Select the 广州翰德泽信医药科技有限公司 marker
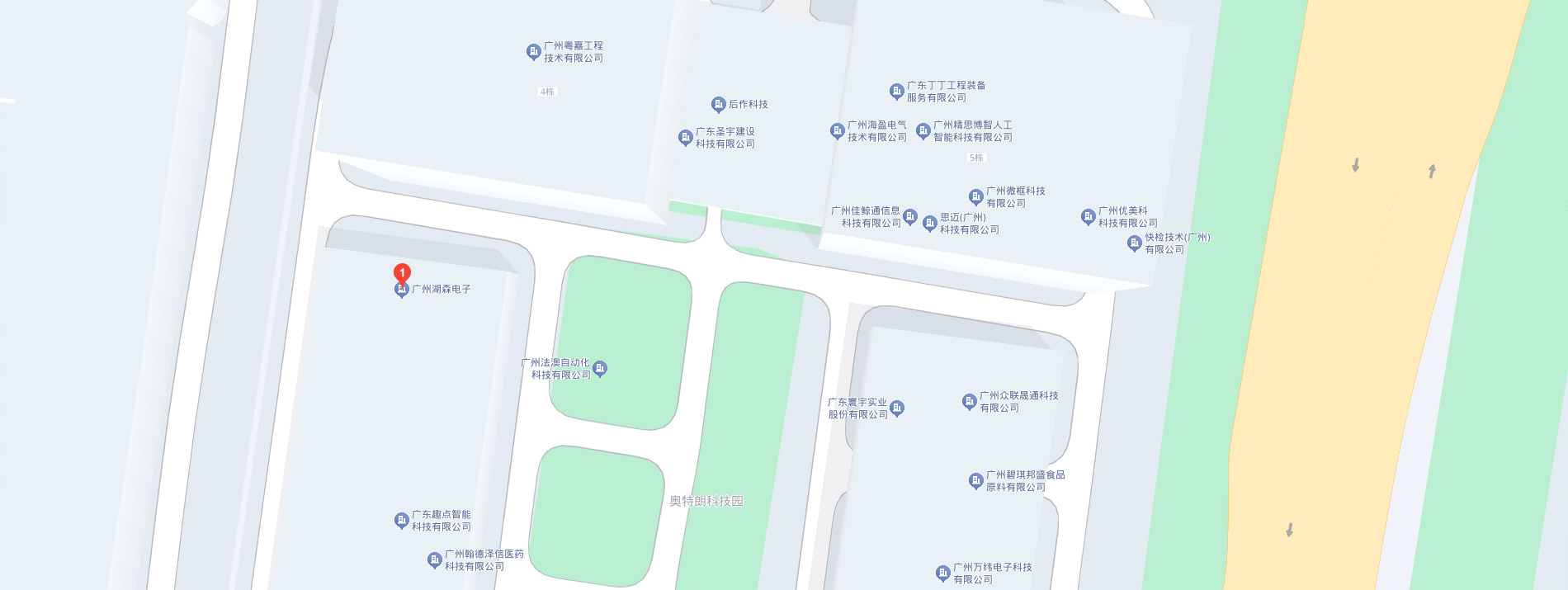 (435, 560)
